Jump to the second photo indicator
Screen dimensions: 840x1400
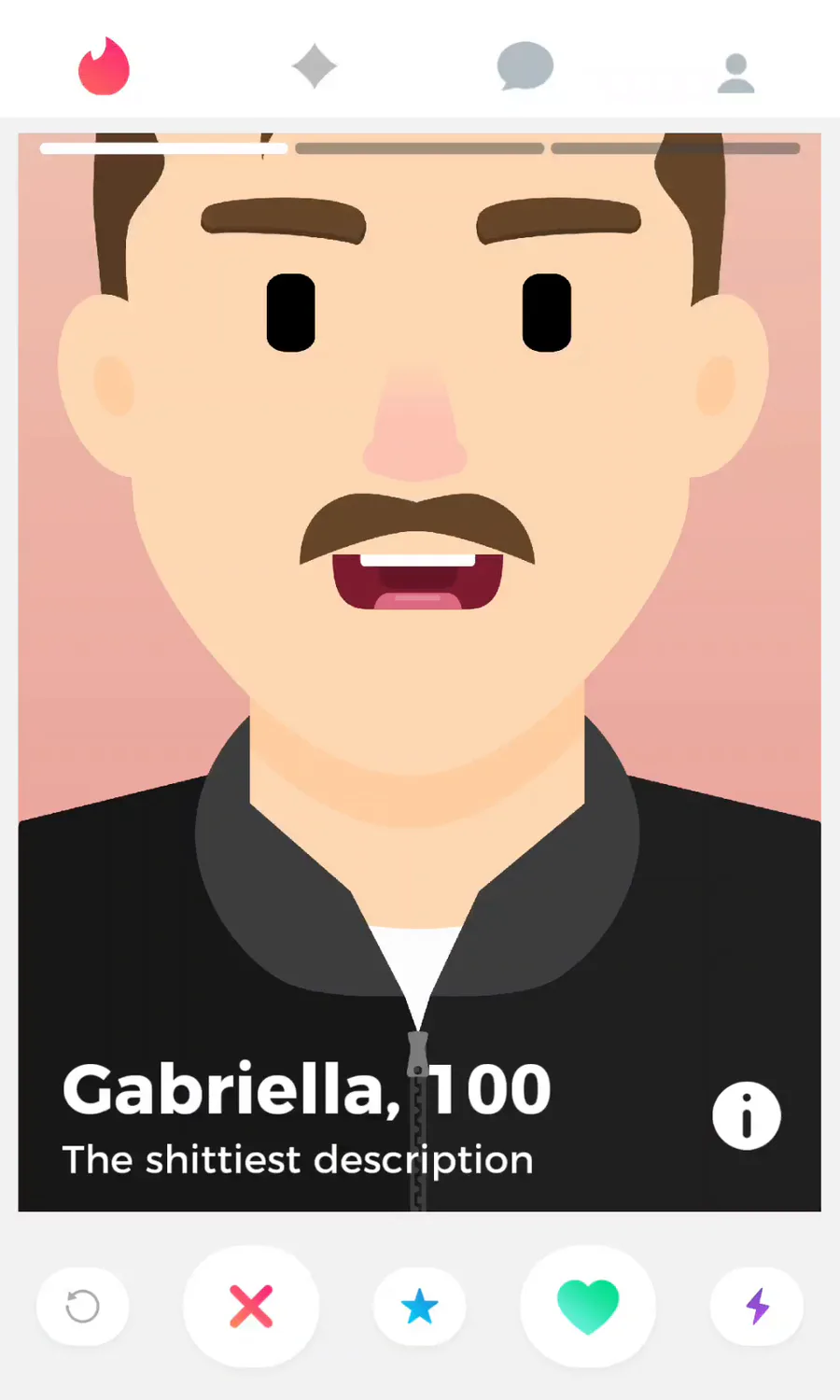pyautogui.click(x=420, y=148)
